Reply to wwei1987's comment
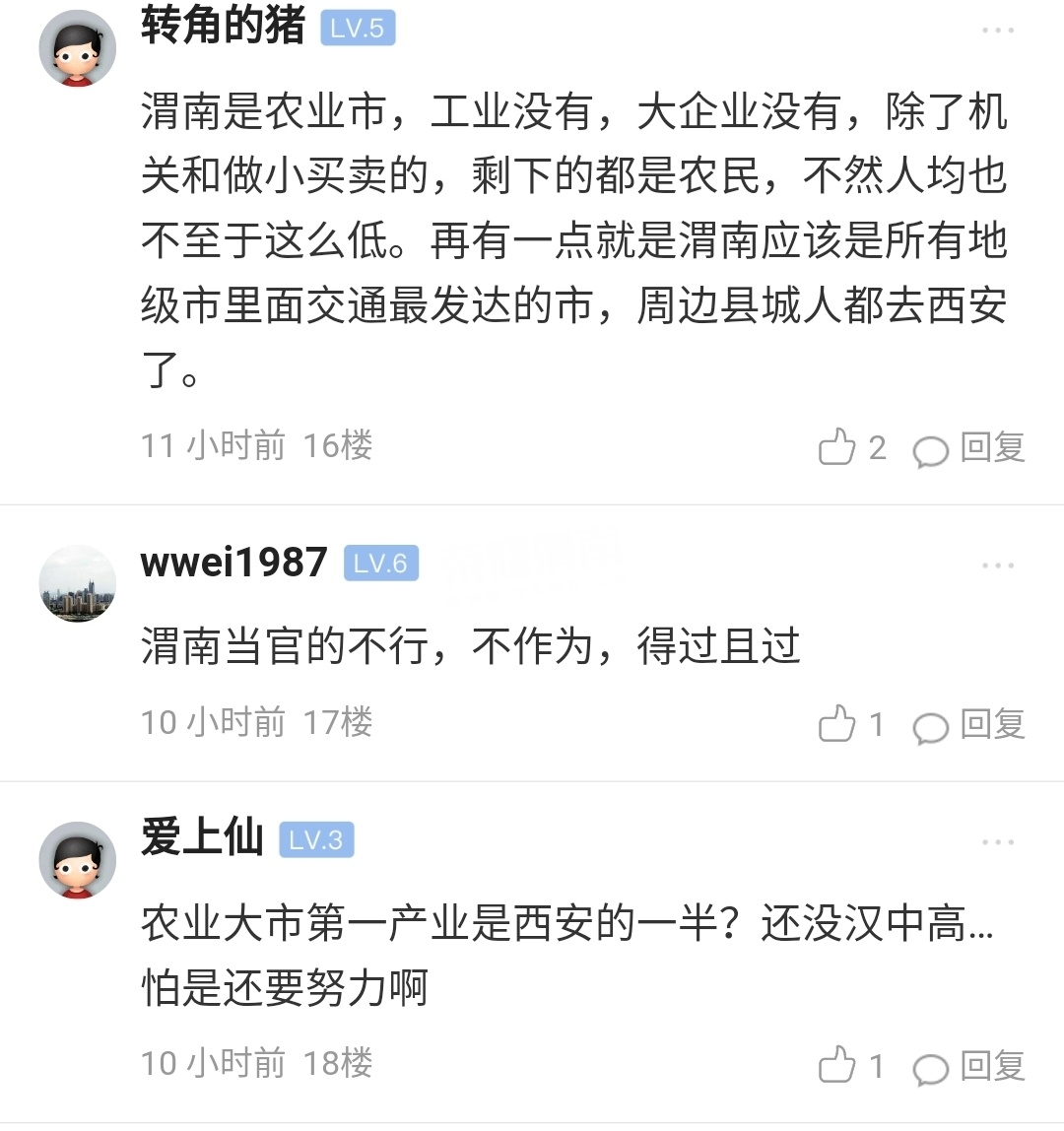Image resolution: width=1064 pixels, height=1131 pixels. (x=969, y=725)
